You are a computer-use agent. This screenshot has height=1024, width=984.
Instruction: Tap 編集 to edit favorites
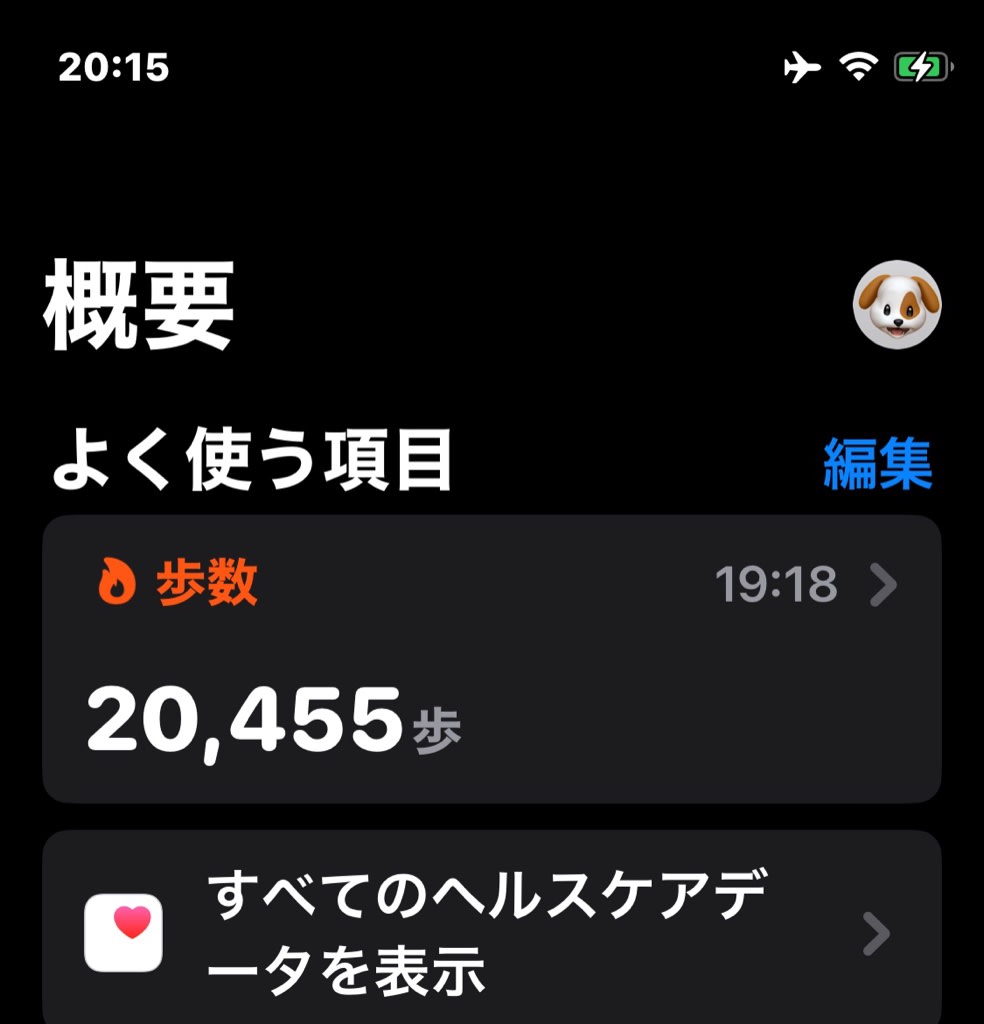point(877,465)
